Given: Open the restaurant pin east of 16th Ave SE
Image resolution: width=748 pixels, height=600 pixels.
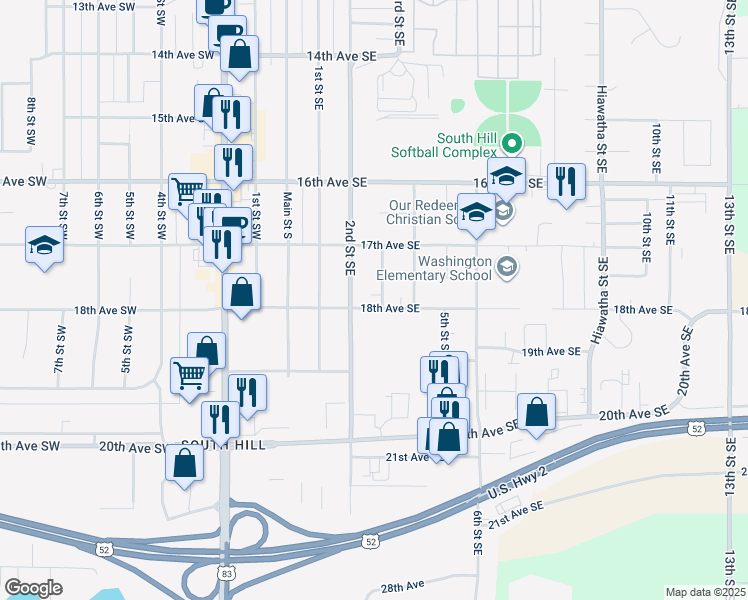Looking at the screenshot, I should [x=567, y=182].
